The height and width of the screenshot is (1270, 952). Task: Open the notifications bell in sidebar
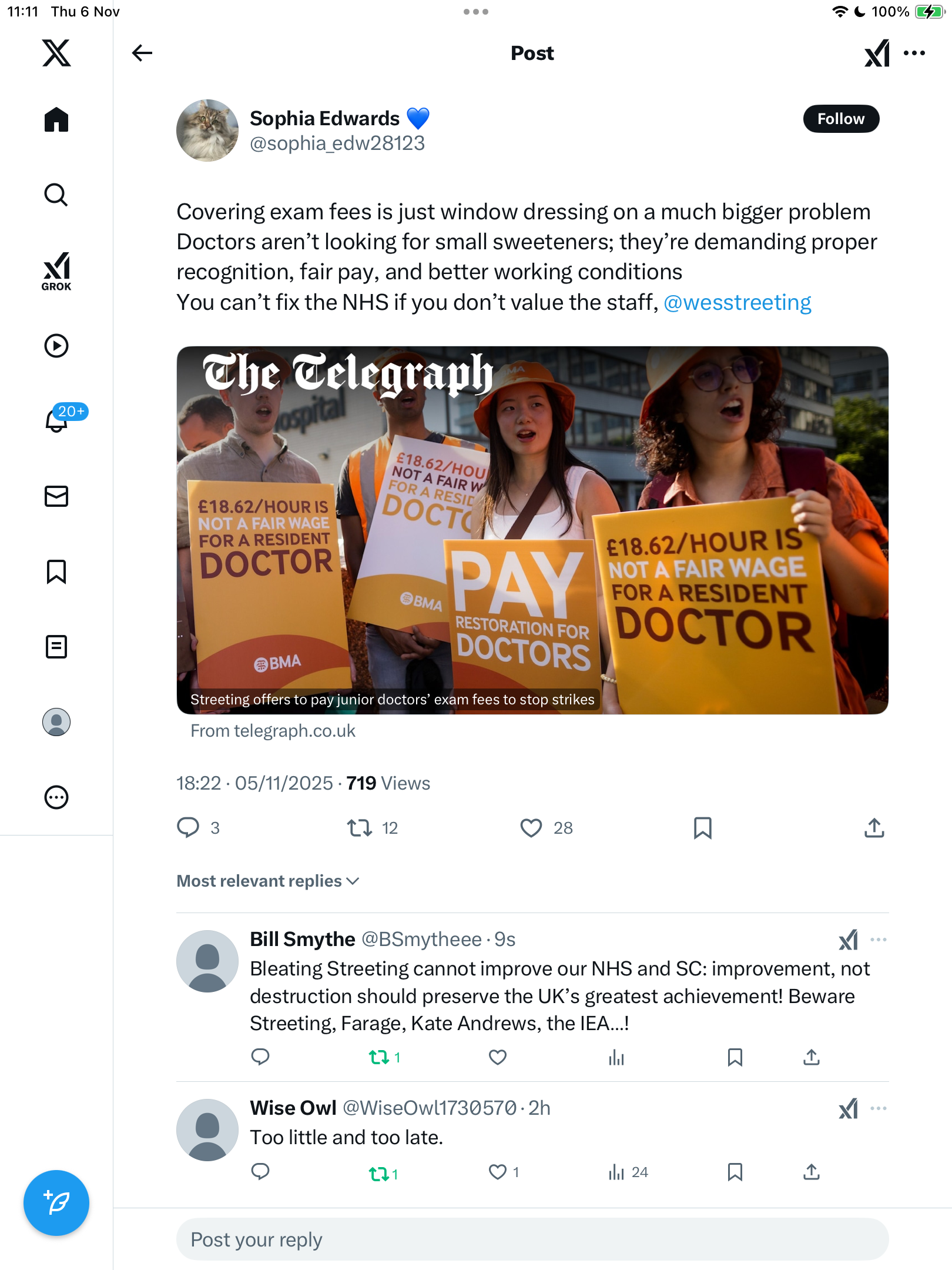[56, 420]
